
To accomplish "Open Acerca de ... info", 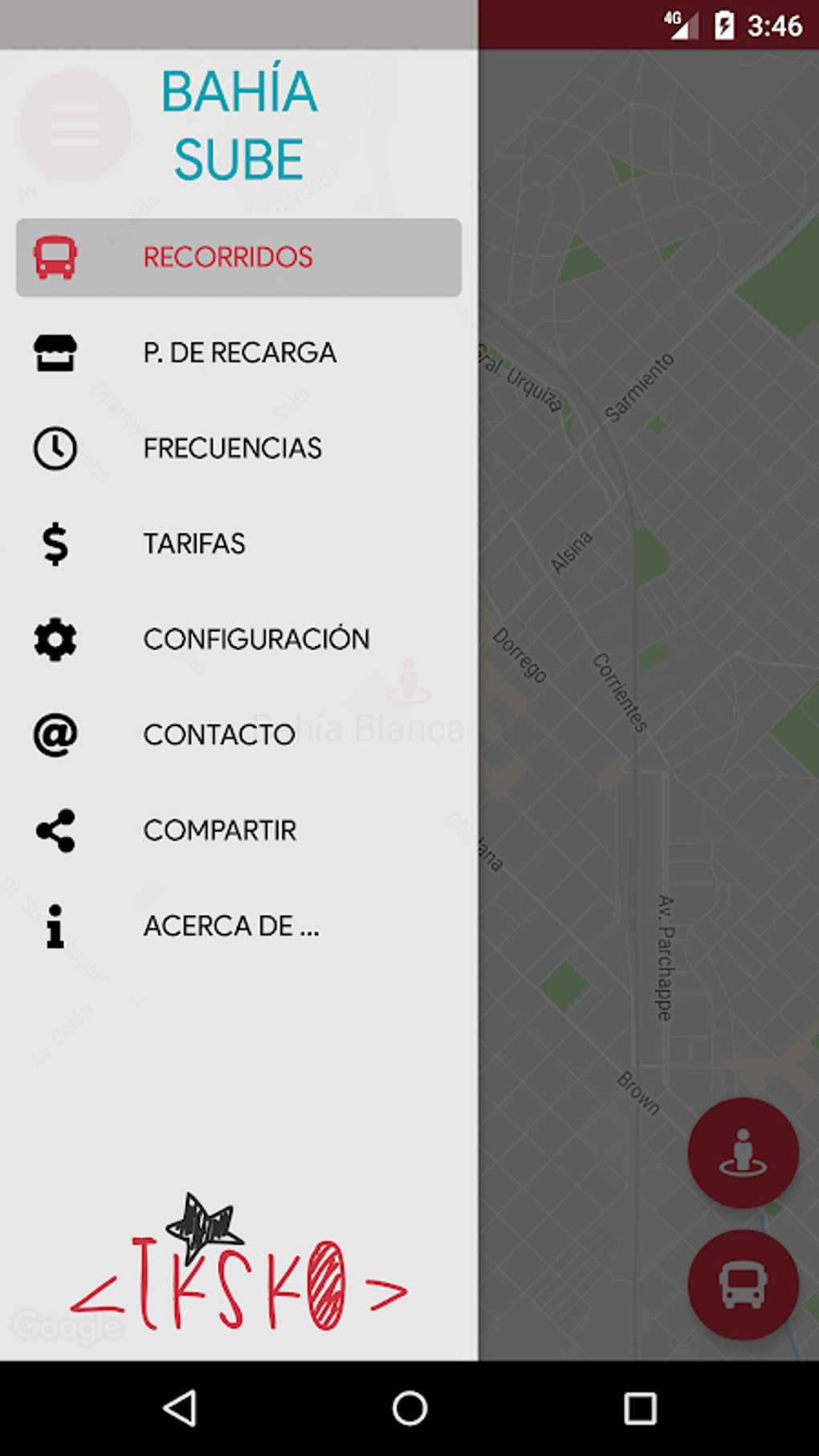I will (238, 926).
